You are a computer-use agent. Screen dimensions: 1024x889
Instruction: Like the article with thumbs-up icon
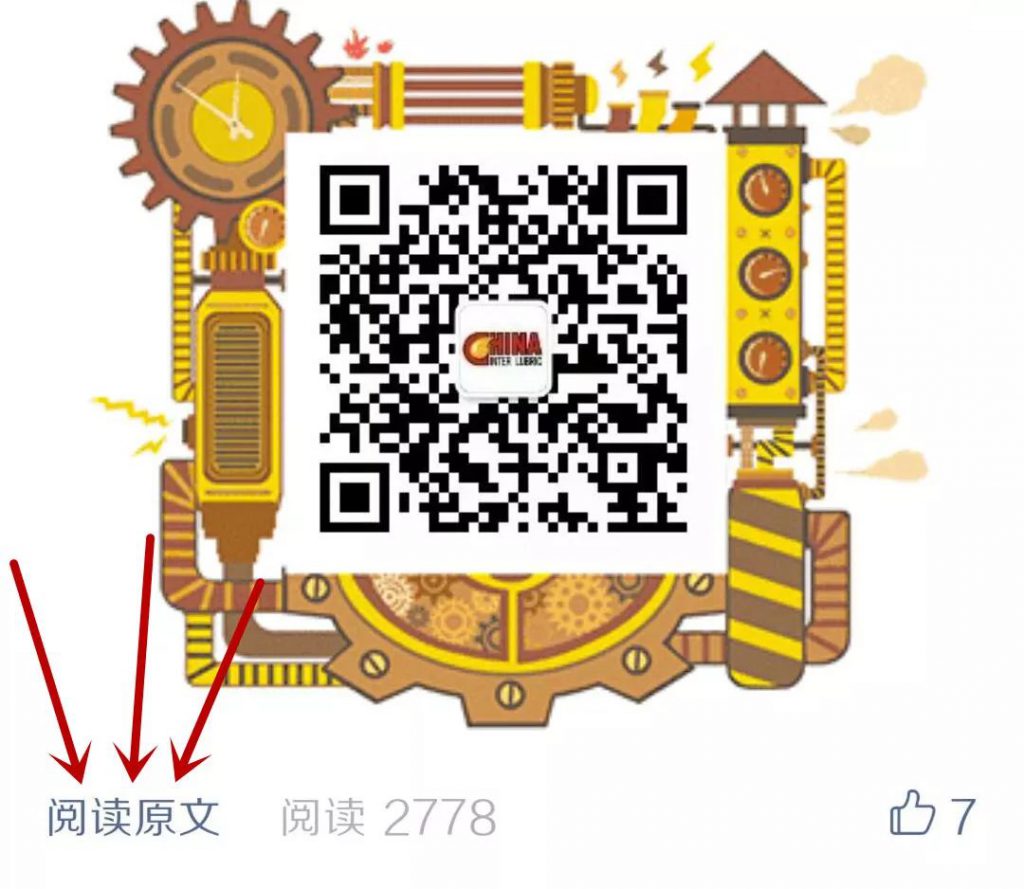point(911,813)
